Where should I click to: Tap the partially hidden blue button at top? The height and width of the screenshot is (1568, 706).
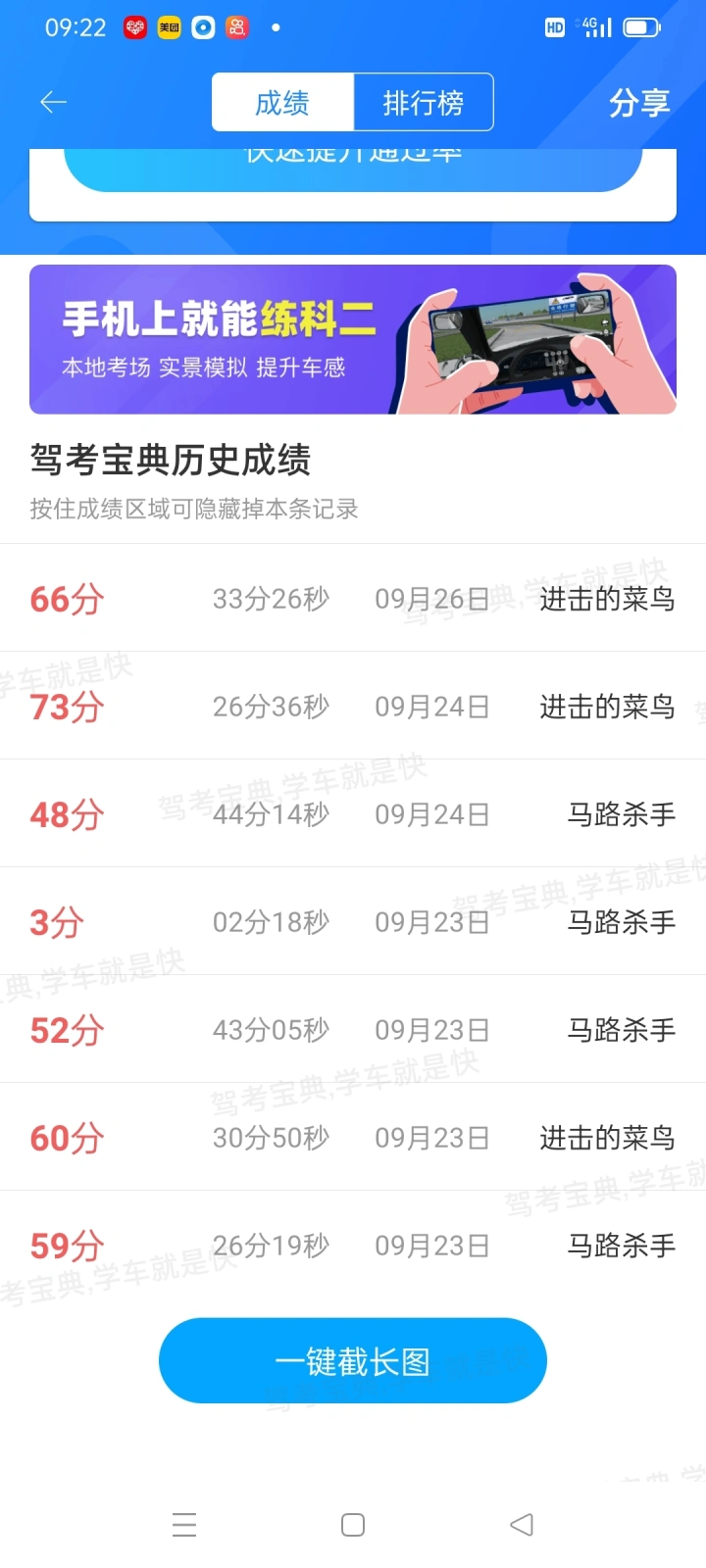click(x=353, y=171)
